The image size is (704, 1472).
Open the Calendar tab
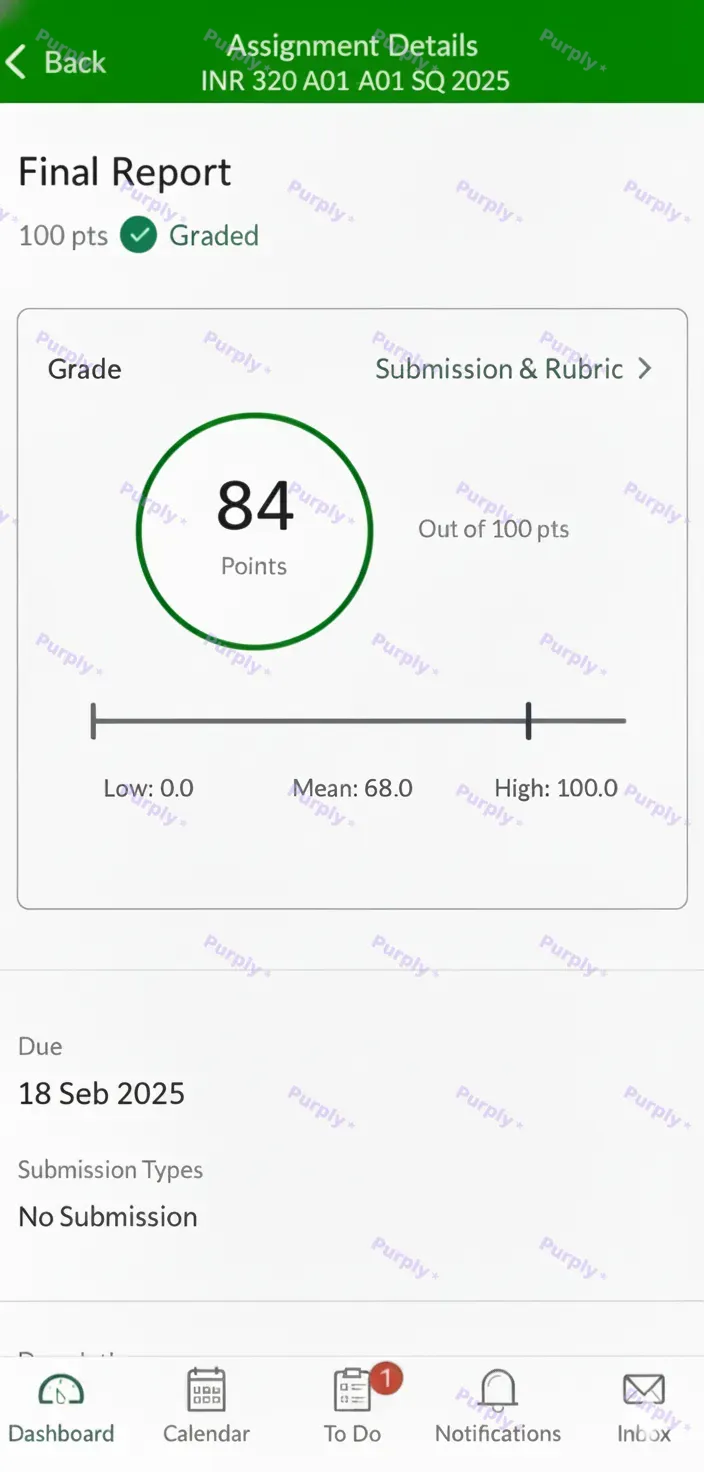pos(206,1408)
